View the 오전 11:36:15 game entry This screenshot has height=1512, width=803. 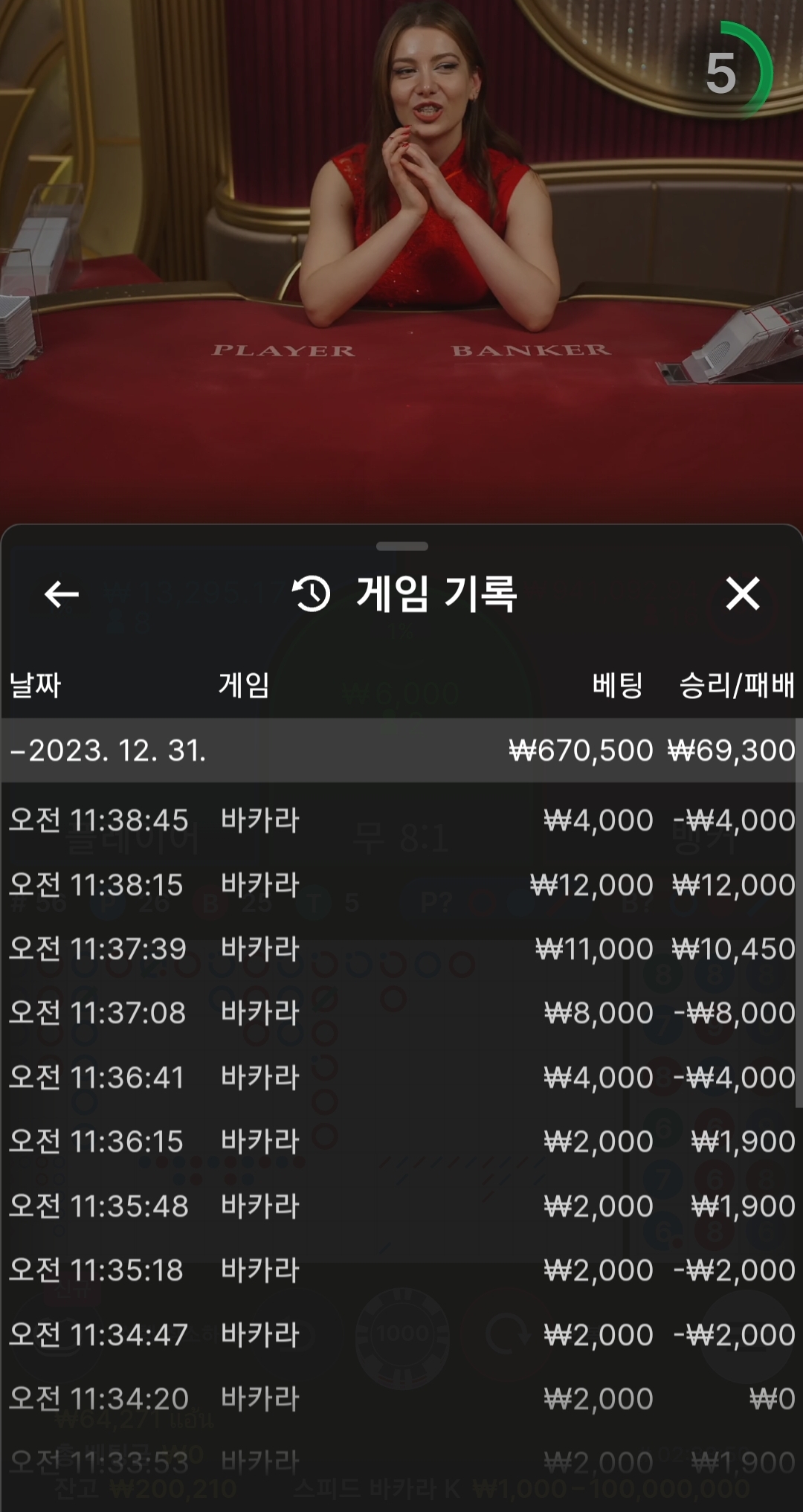point(401,1142)
